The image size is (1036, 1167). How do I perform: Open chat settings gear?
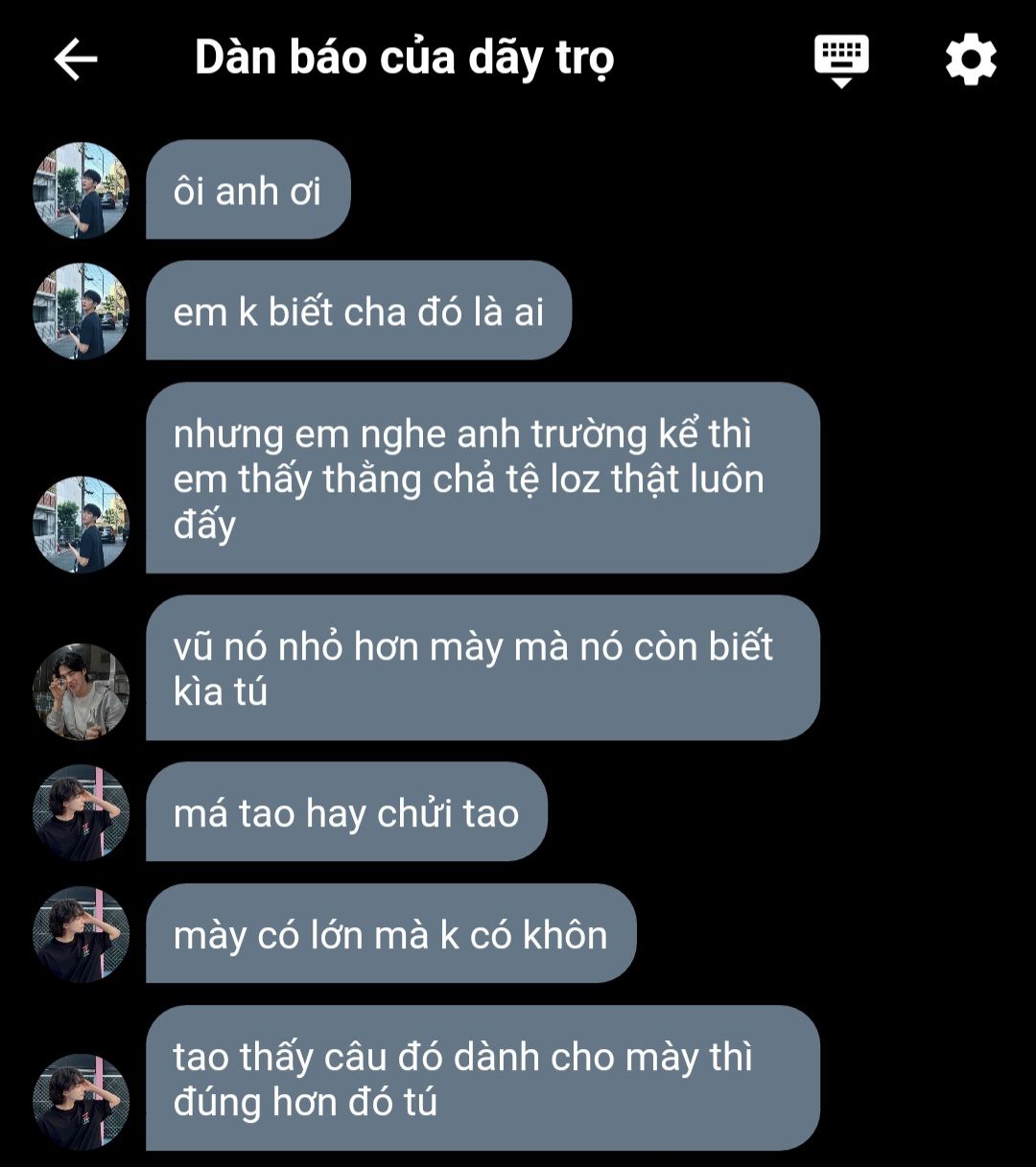pyautogui.click(x=971, y=59)
